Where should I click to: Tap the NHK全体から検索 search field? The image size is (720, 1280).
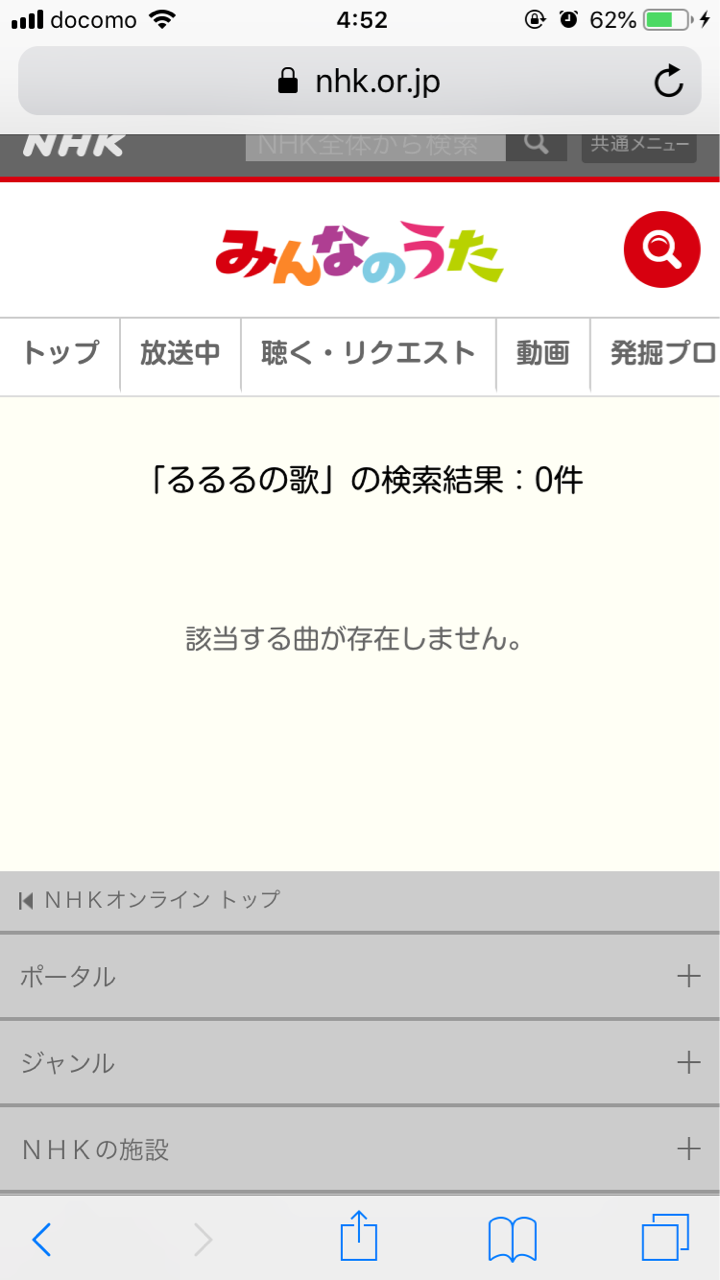(x=375, y=145)
